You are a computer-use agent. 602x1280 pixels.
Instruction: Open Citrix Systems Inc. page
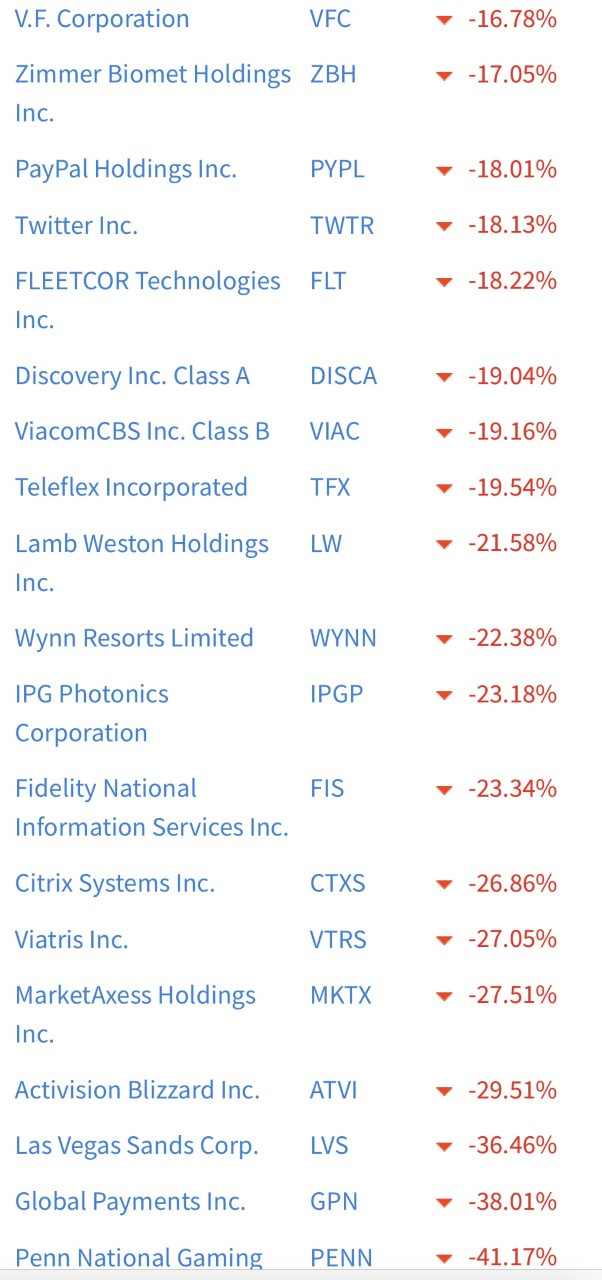(x=115, y=883)
